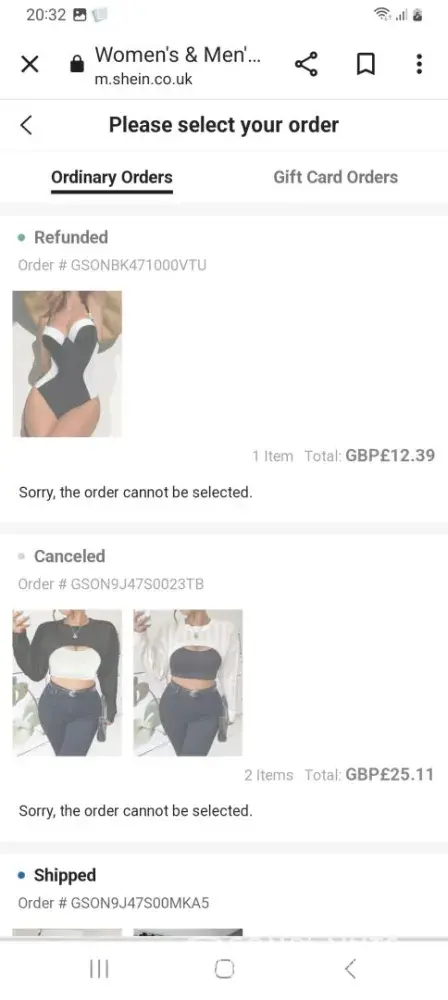This screenshot has height=1000, width=448.
Task: Go back from order selection page
Action: (26, 125)
